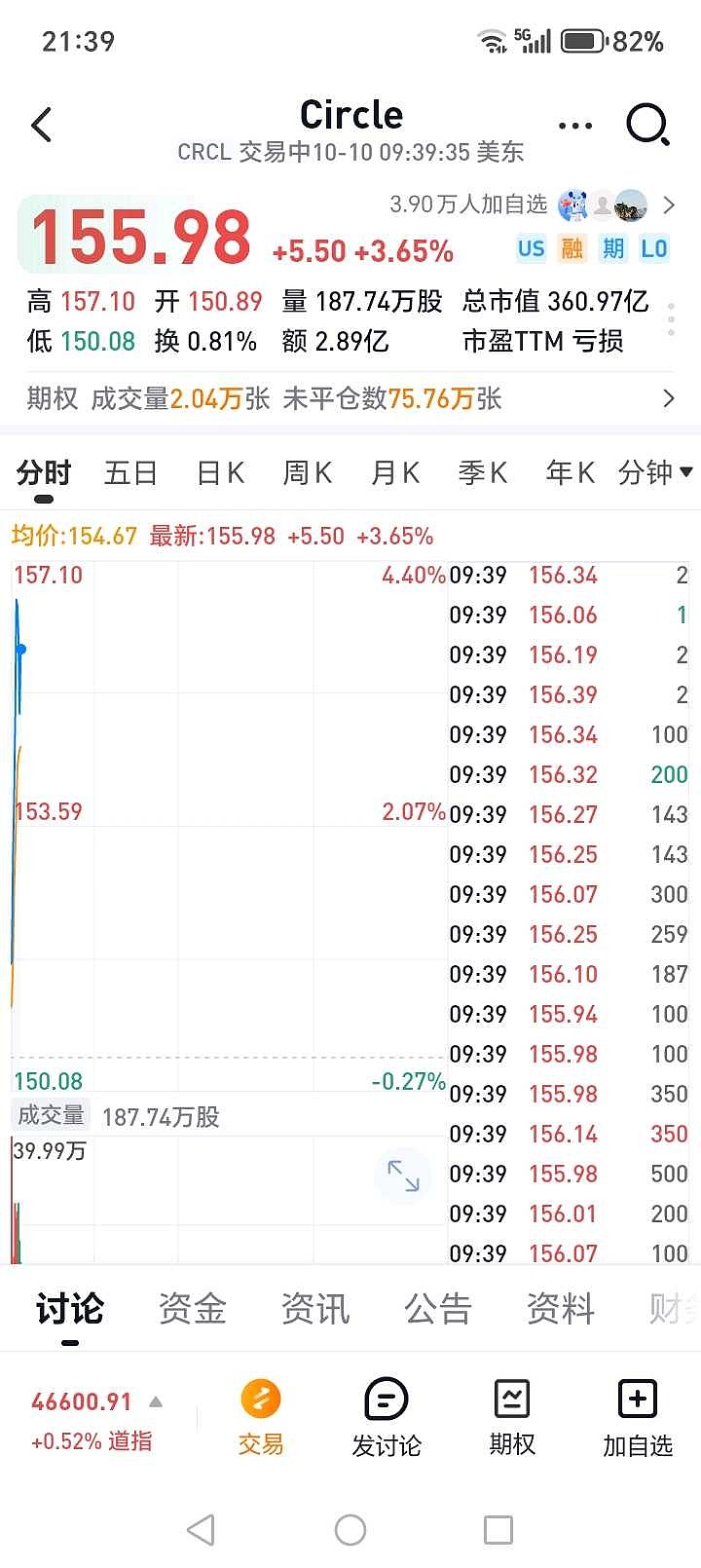Screen dimensions: 701x1568
Task: Switch to the 年K chart tab
Action: coord(571,473)
